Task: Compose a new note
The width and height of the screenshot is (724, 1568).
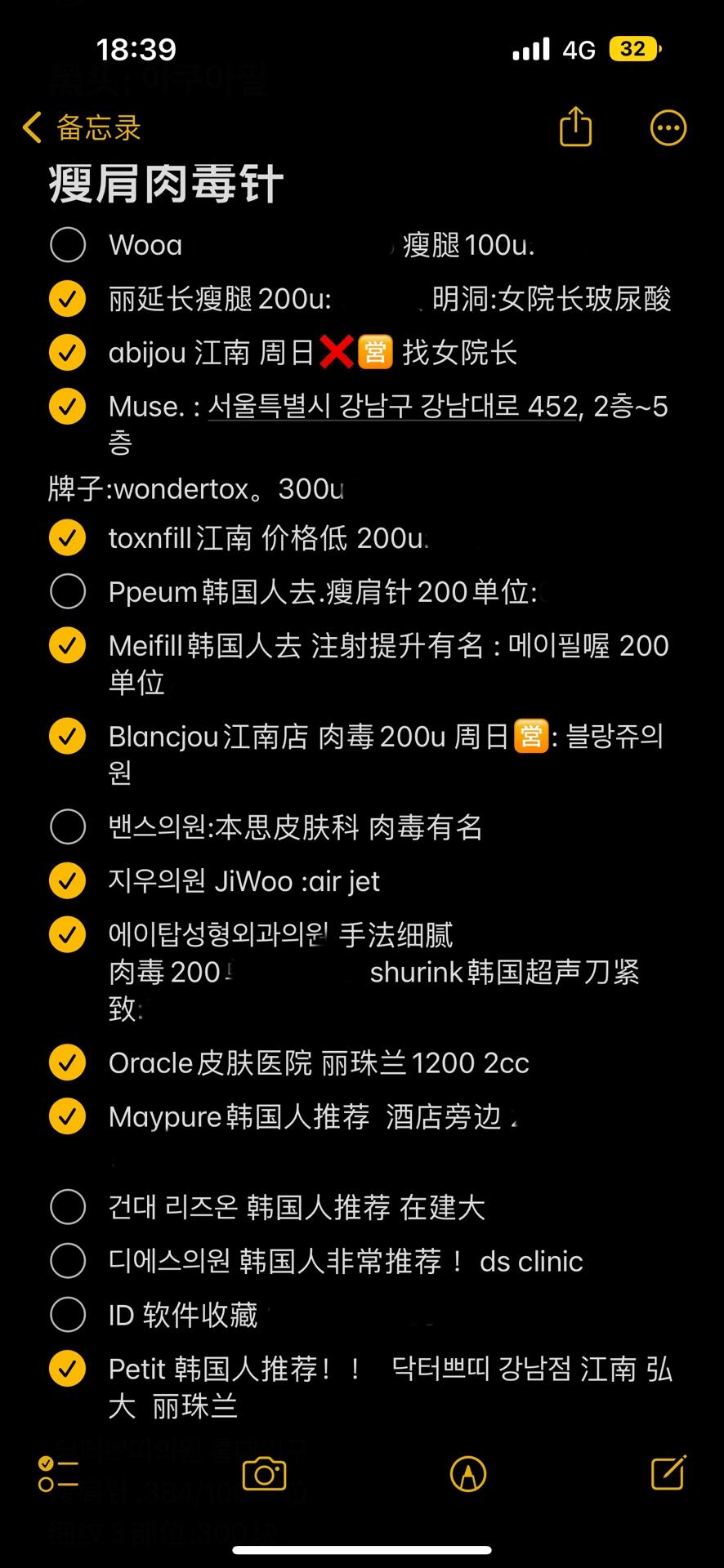Action: [x=668, y=1472]
